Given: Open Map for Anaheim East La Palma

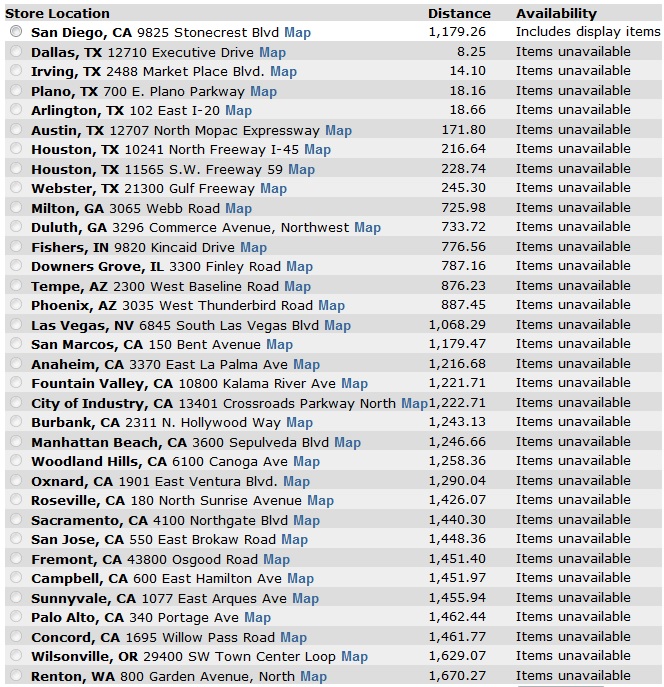Looking at the screenshot, I should (x=306, y=364).
